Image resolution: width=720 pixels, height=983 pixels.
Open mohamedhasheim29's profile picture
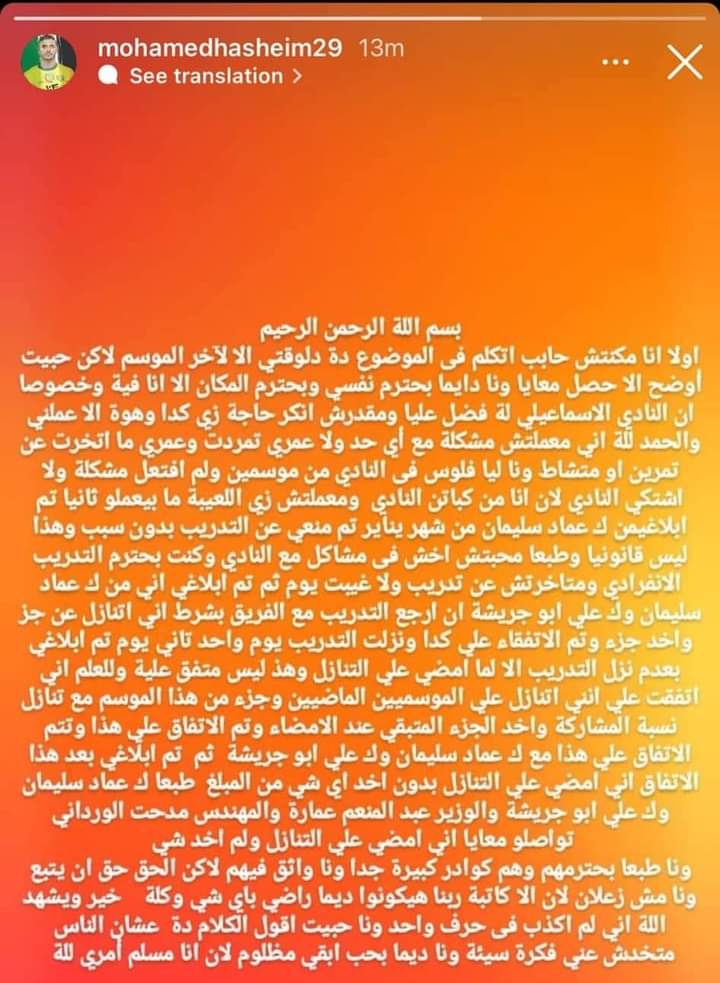tap(48, 62)
